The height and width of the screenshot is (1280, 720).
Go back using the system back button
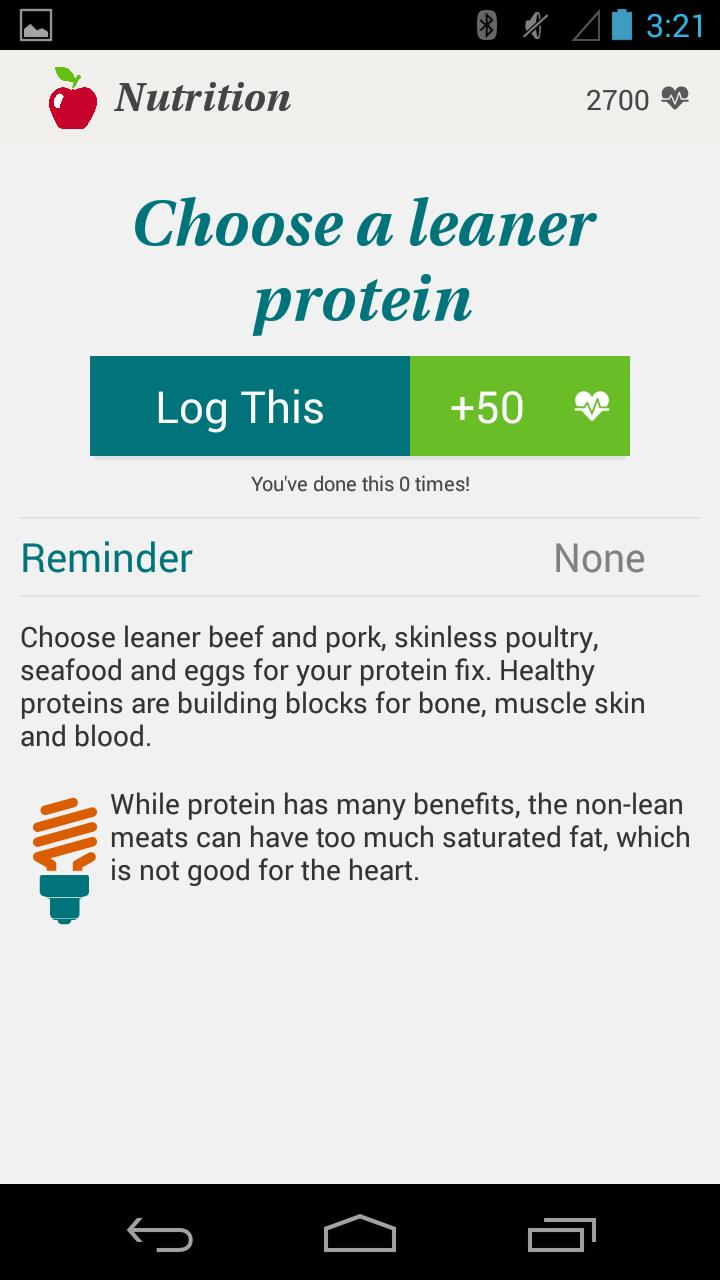[x=160, y=1234]
